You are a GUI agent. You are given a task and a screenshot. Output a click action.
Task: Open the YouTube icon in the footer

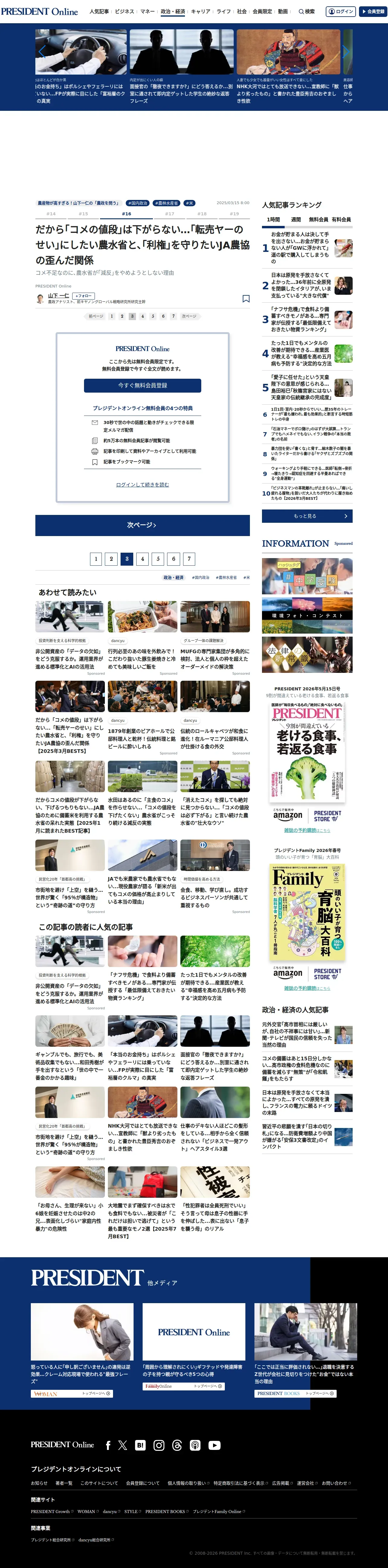pos(214,1445)
